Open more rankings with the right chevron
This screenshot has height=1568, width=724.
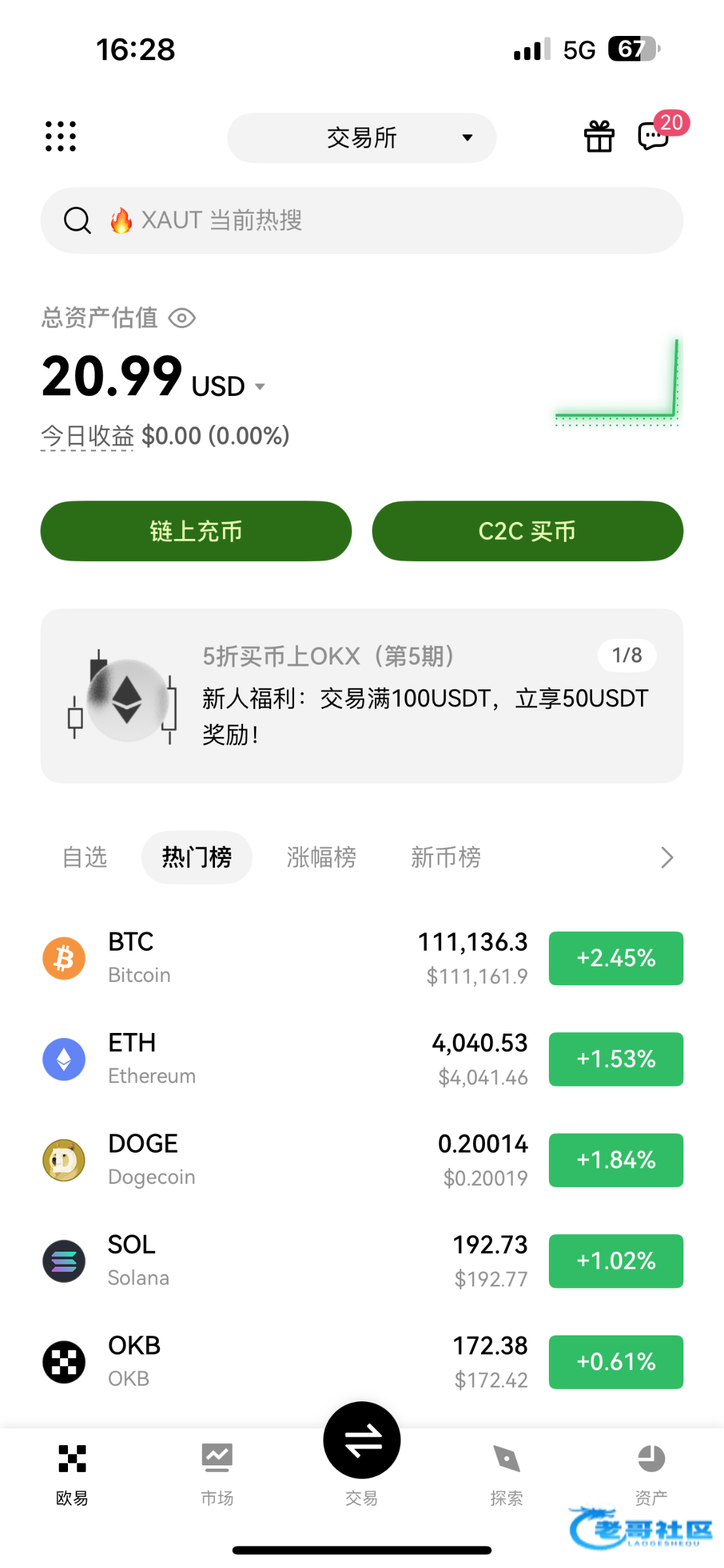(666, 857)
